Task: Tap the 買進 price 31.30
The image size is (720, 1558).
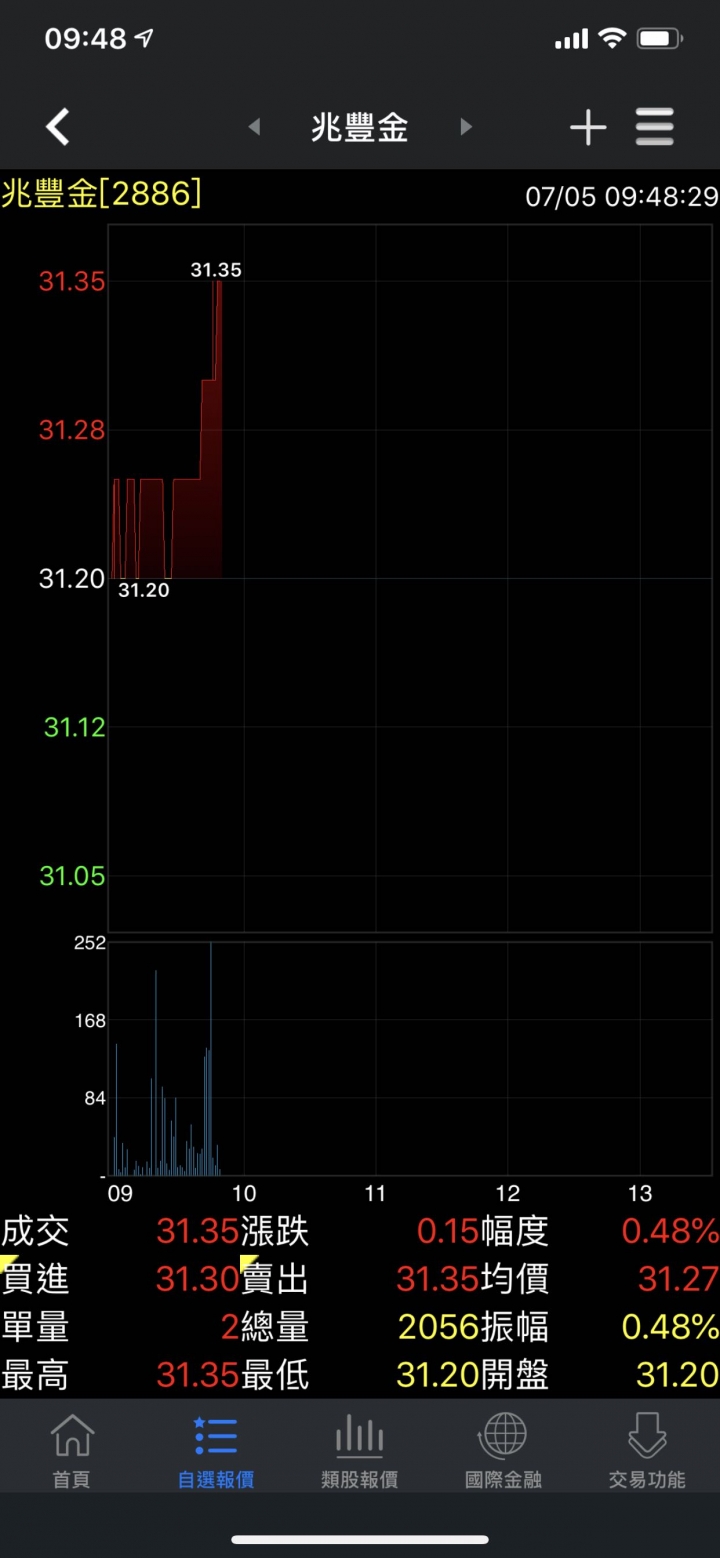Action: [197, 1279]
